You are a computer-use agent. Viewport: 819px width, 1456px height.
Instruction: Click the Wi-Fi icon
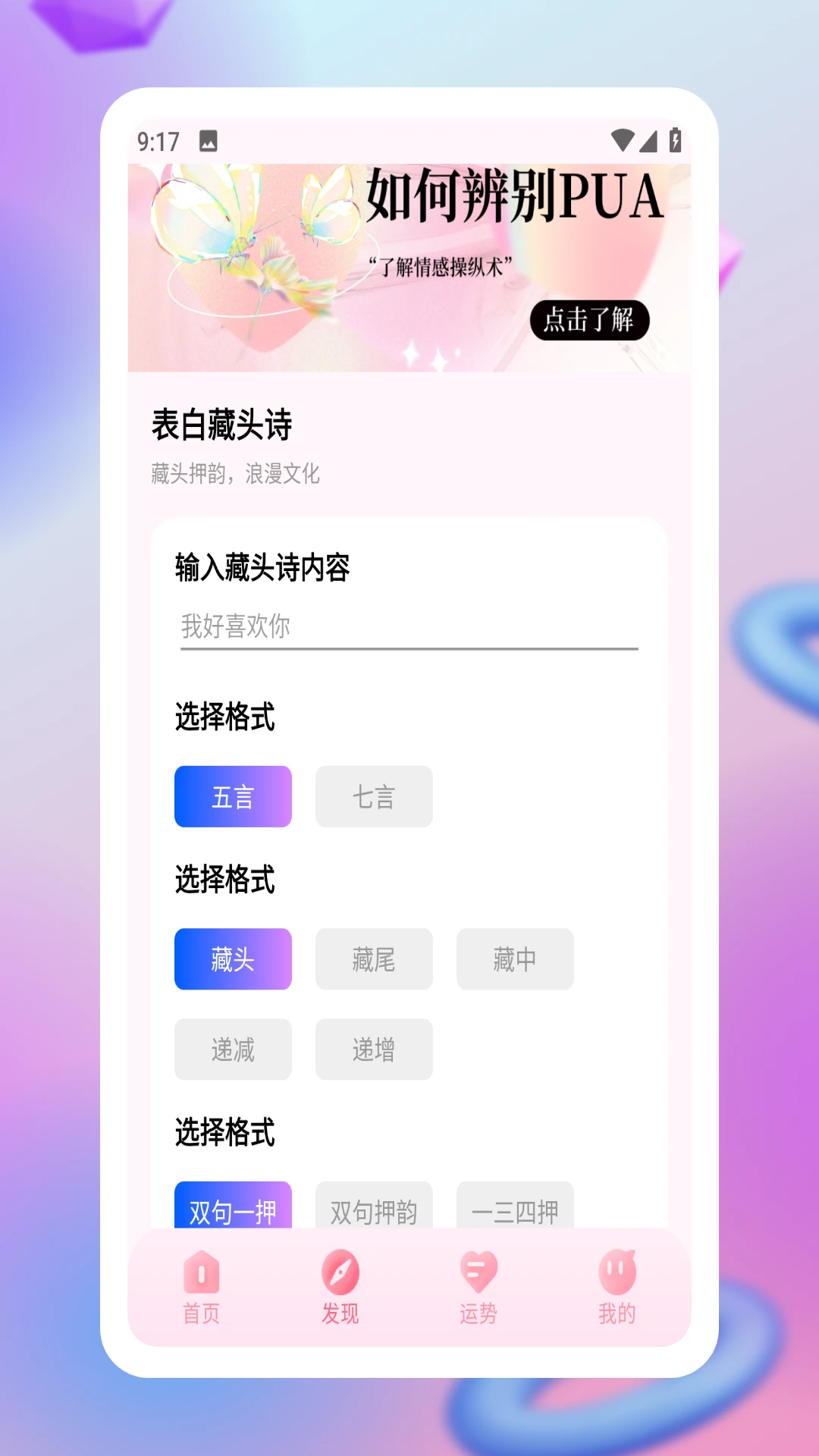pyautogui.click(x=623, y=140)
